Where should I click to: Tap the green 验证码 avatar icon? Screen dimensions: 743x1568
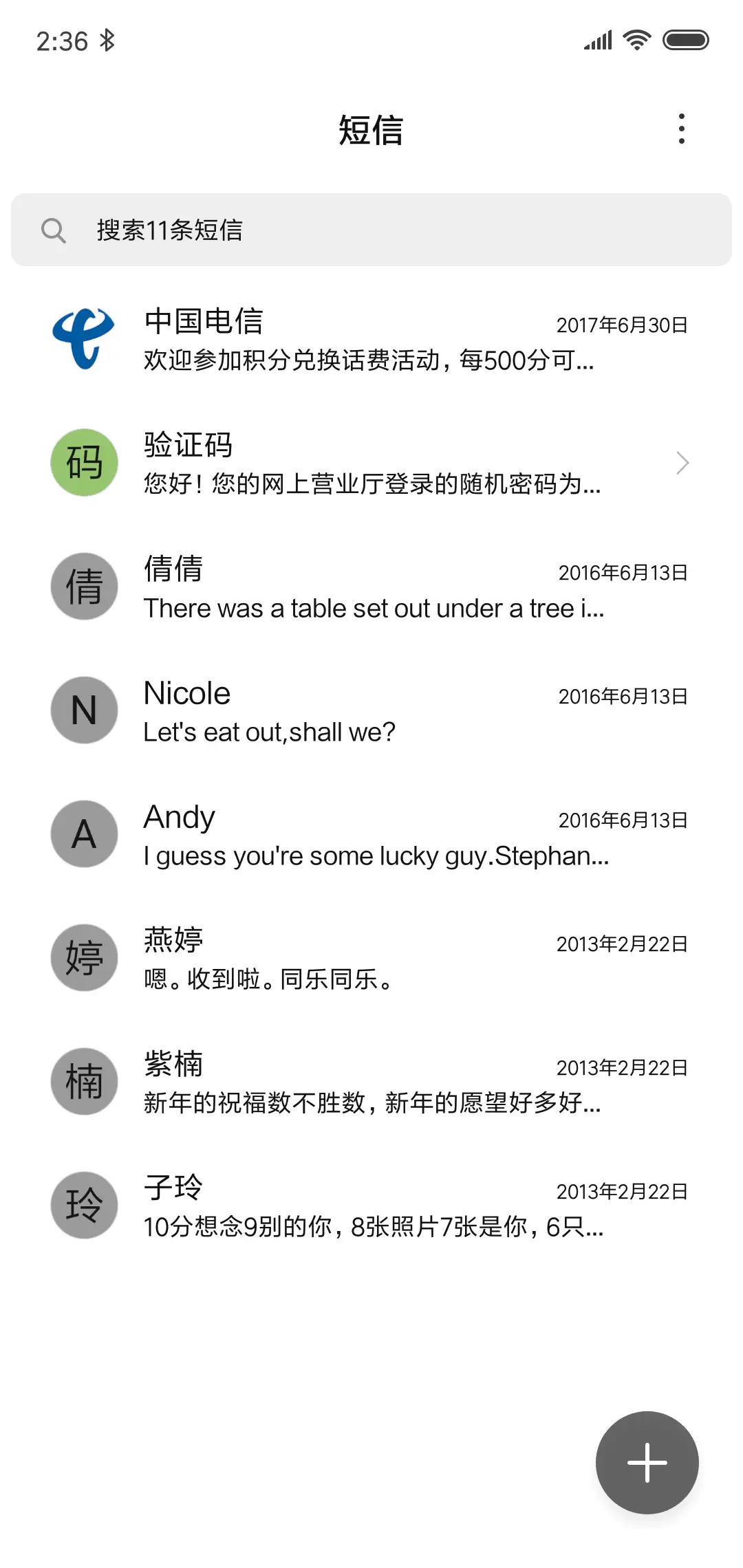click(84, 462)
